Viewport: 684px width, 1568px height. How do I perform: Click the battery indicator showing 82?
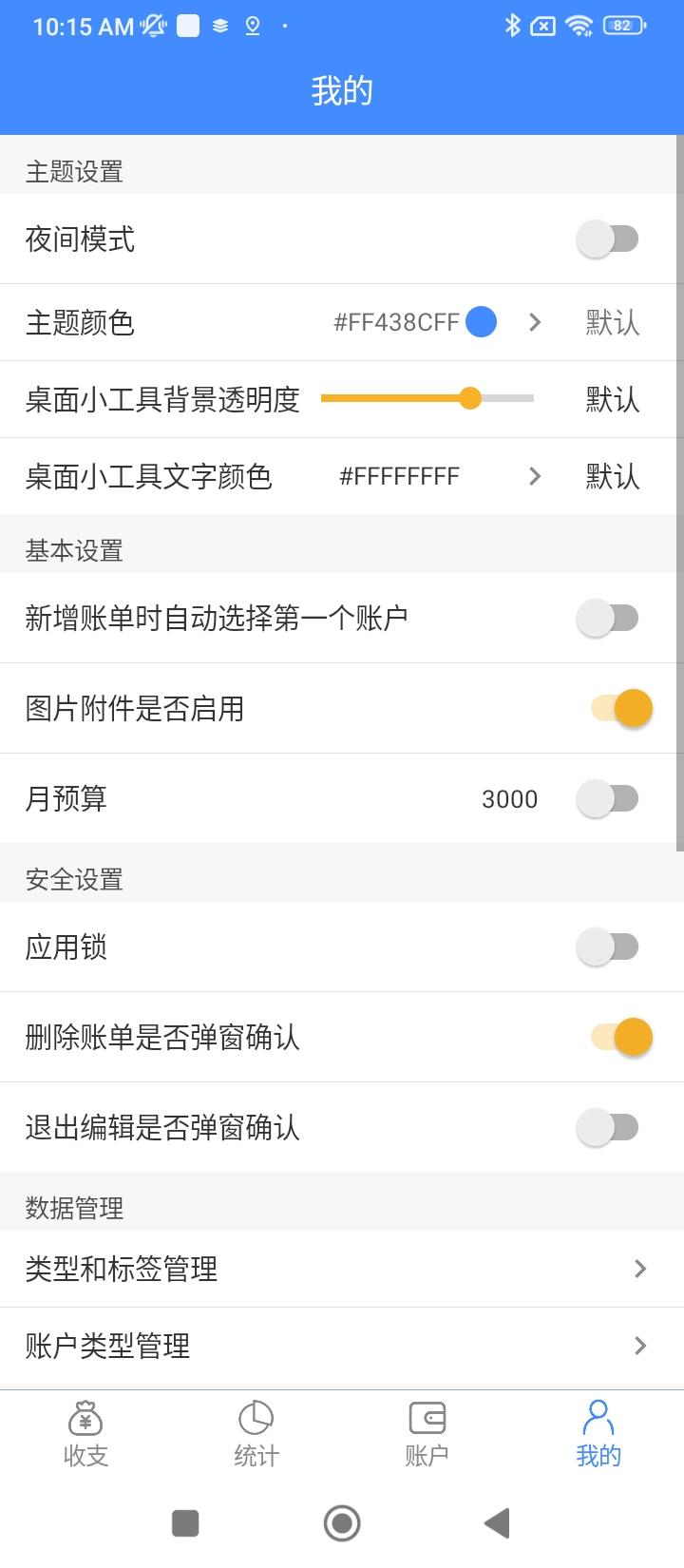coord(621,26)
